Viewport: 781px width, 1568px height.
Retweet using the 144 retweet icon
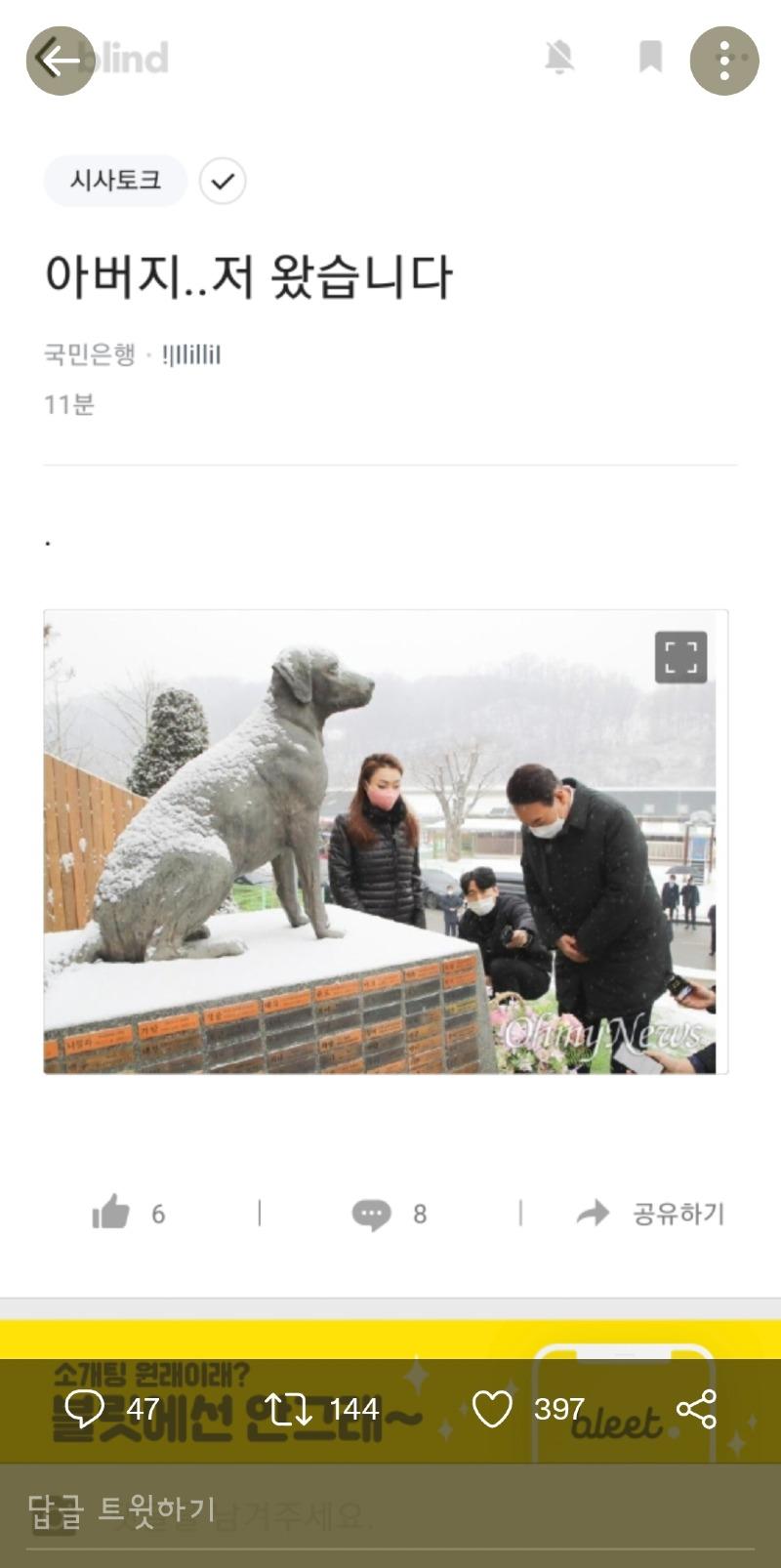point(289,1409)
